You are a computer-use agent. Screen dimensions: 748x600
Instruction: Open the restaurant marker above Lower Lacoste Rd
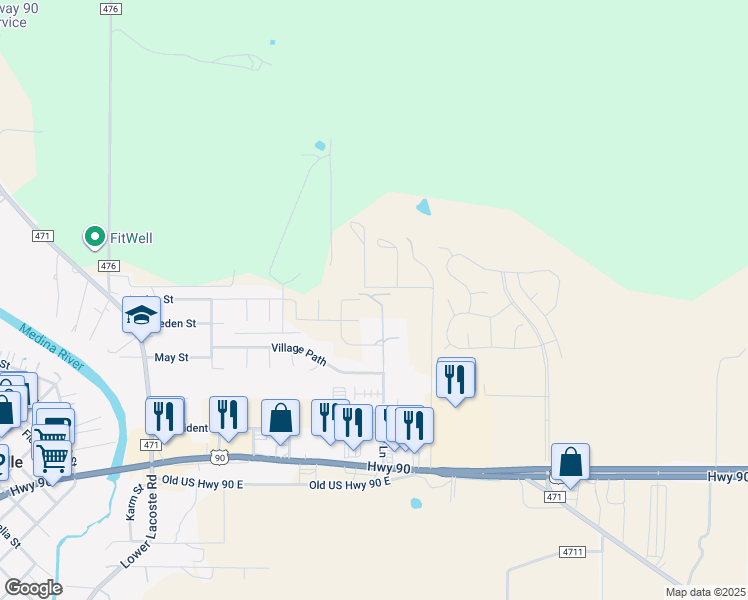pos(165,415)
